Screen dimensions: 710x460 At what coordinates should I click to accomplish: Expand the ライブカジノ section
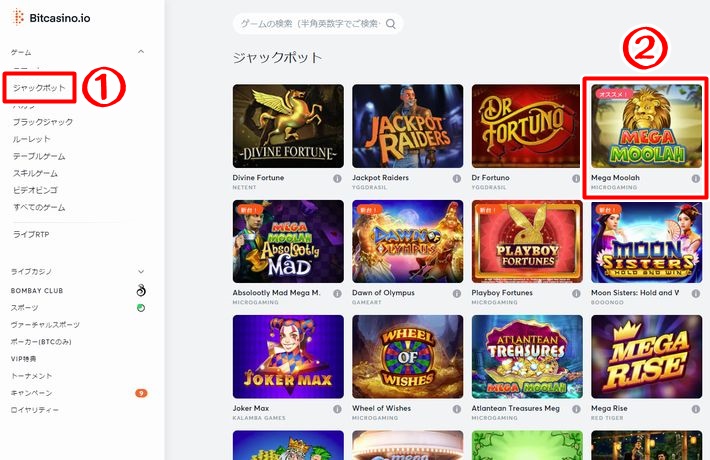pos(141,271)
